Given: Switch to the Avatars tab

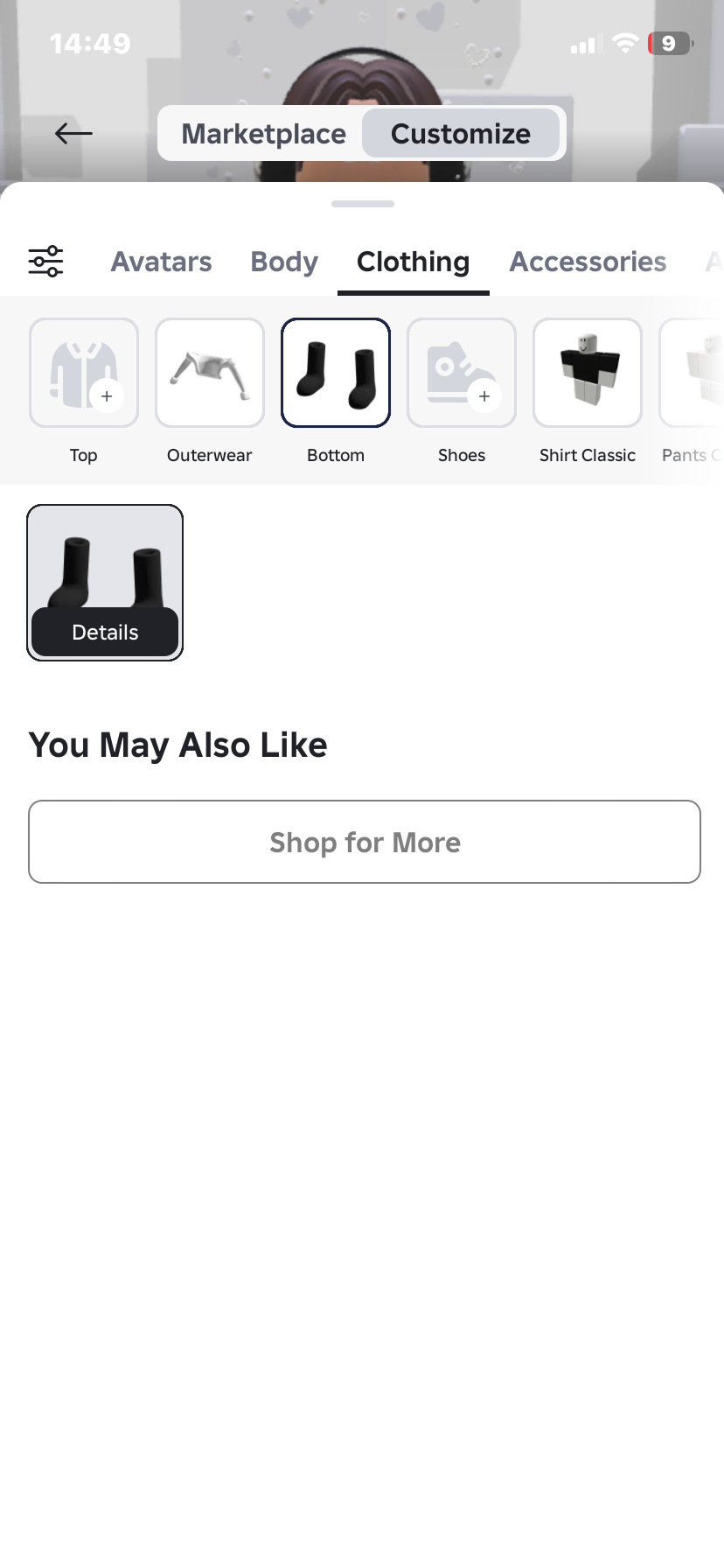Looking at the screenshot, I should pos(161,262).
